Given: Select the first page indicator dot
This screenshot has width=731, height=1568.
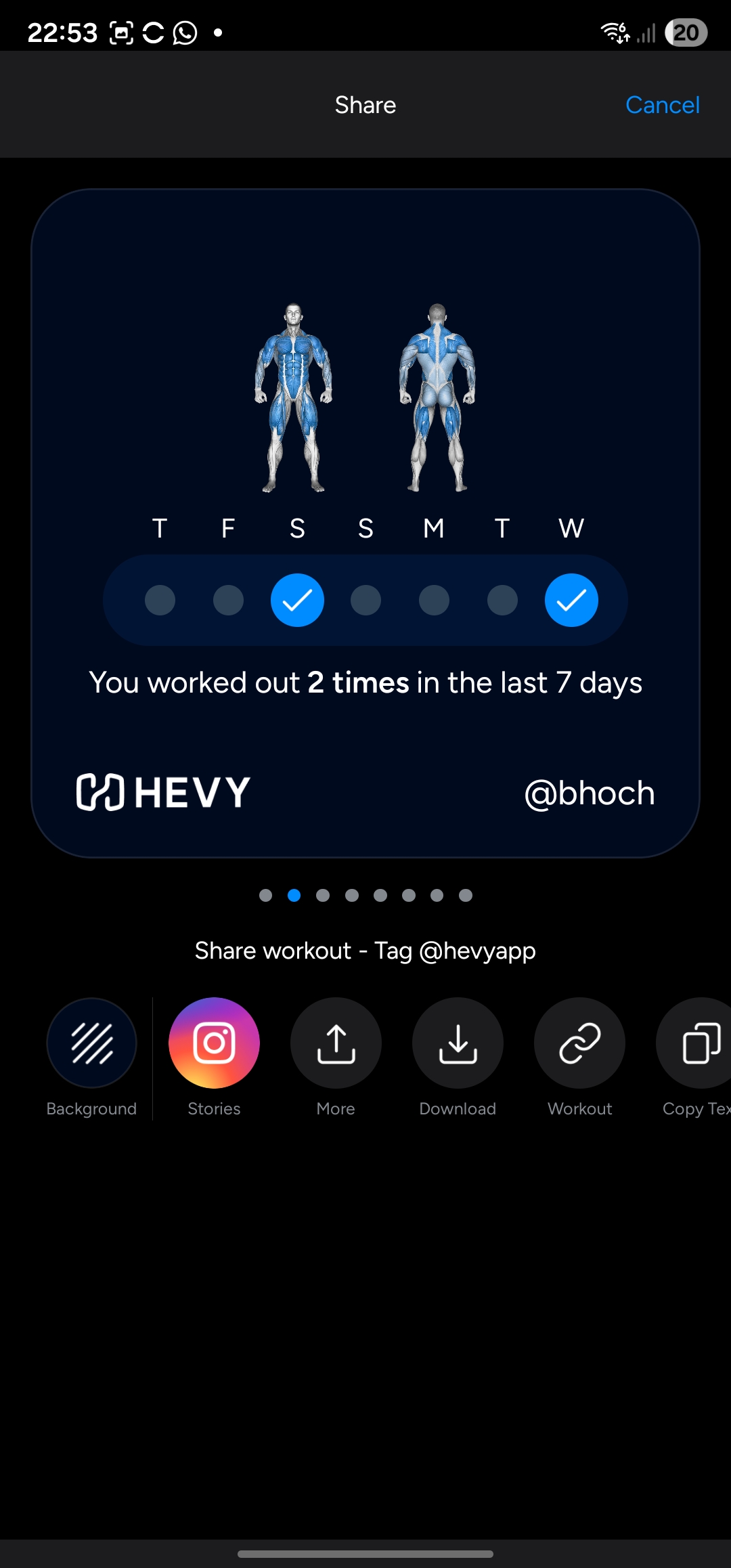Looking at the screenshot, I should point(265,896).
